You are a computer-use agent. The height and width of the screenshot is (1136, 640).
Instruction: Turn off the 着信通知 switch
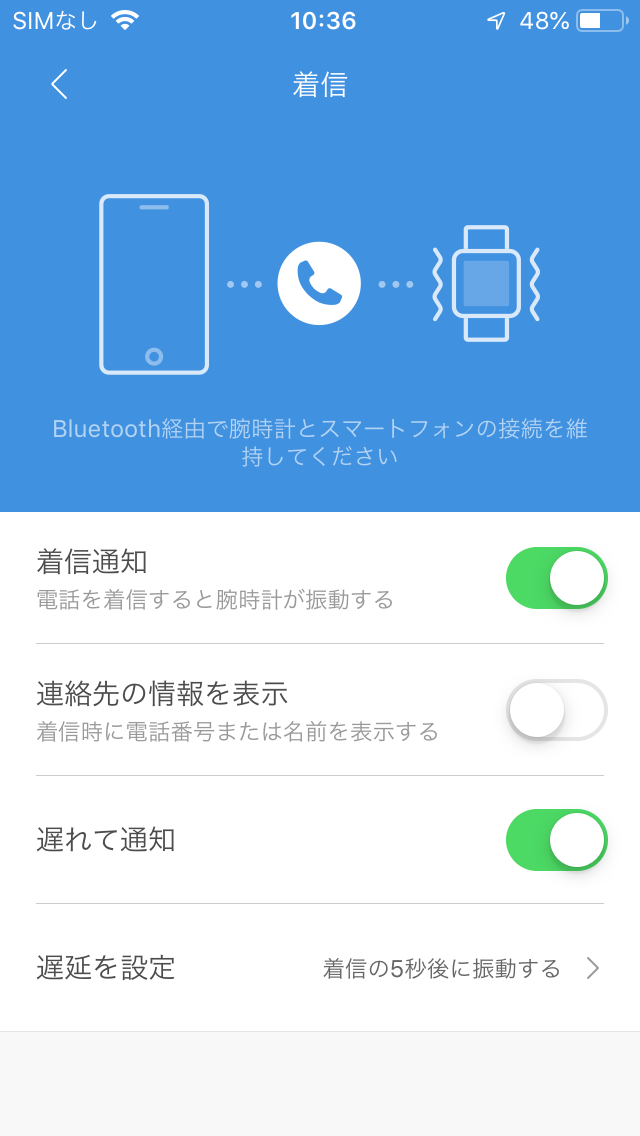pyautogui.click(x=556, y=578)
